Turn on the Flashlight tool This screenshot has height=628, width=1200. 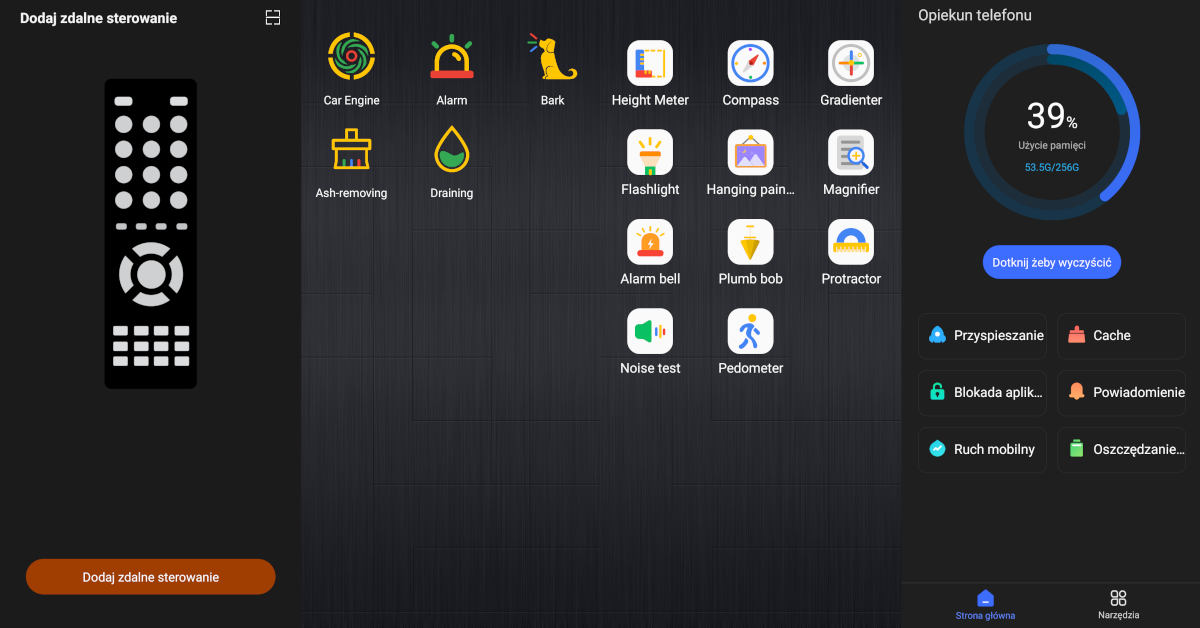click(x=650, y=153)
